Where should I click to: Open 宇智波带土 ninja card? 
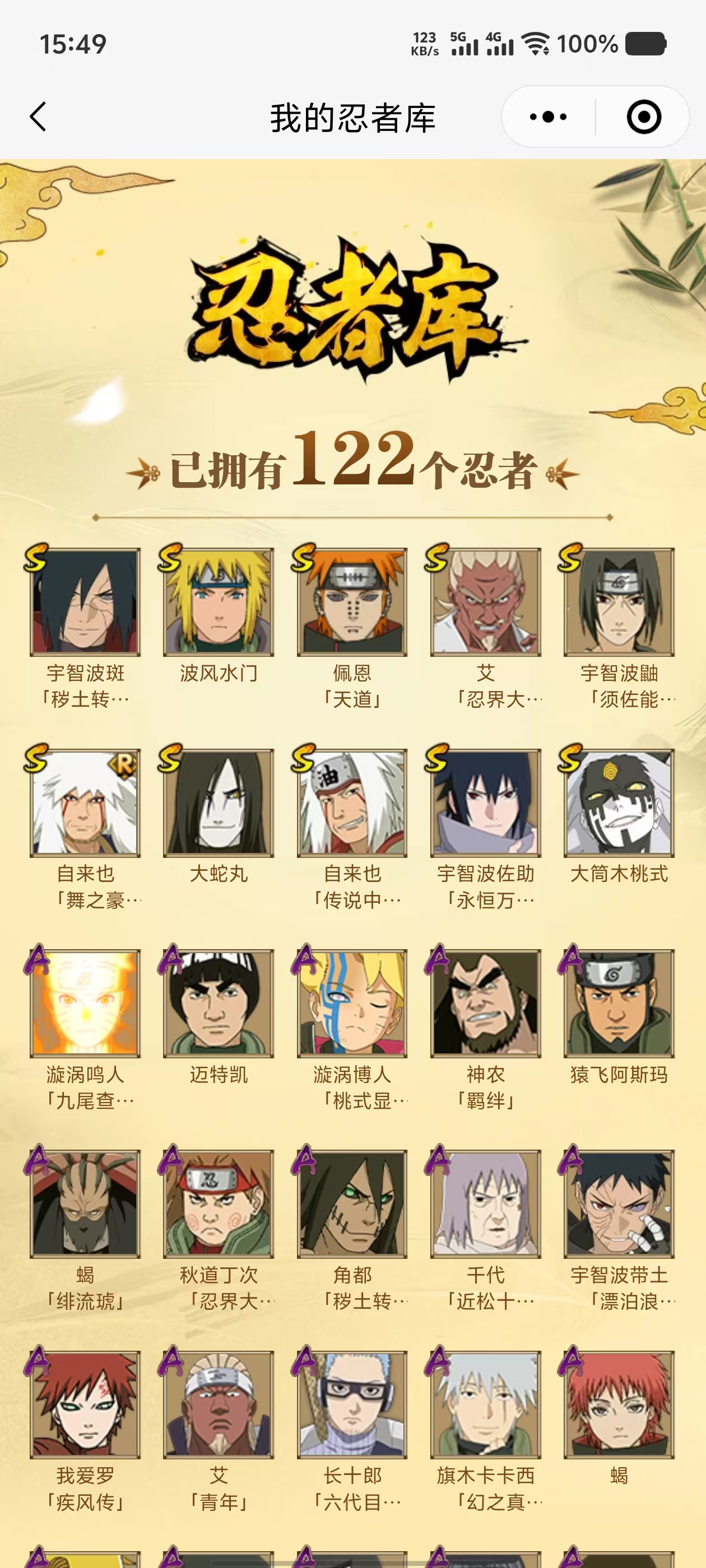[x=619, y=1203]
